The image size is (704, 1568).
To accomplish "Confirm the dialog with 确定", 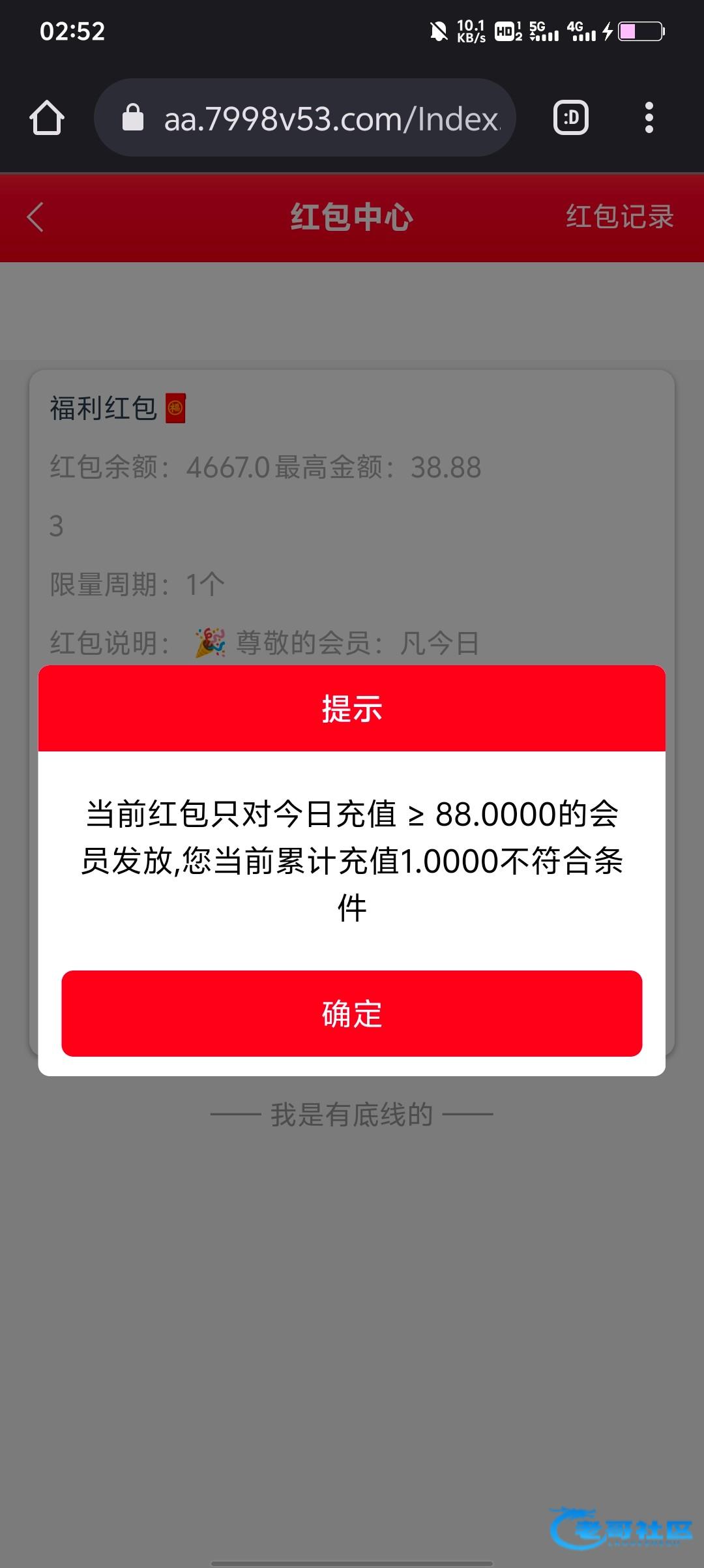I will click(352, 1014).
